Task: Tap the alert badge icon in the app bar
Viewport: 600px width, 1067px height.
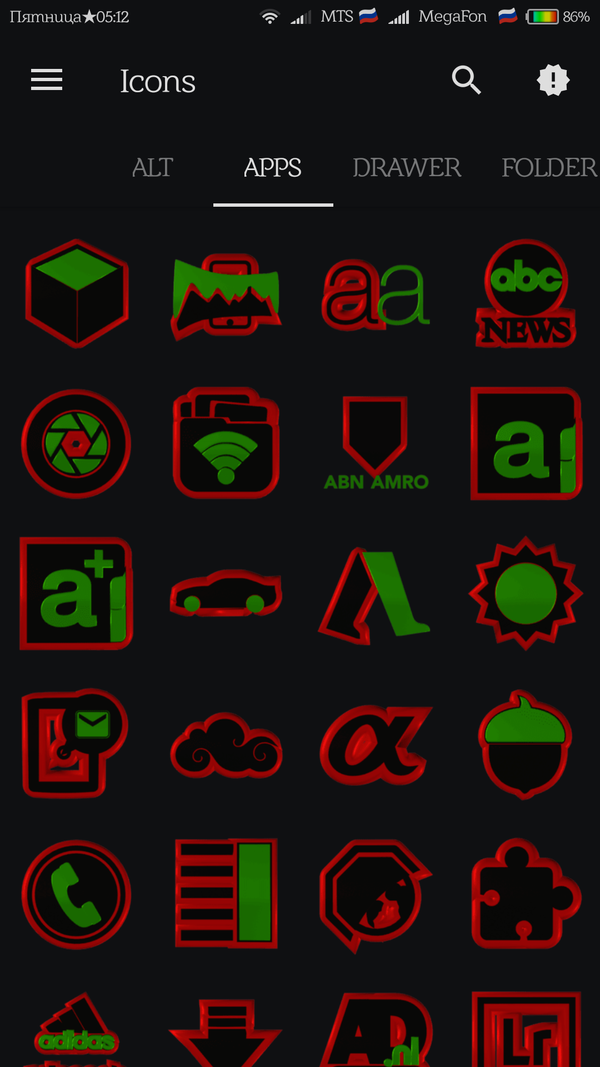Action: [x=553, y=80]
